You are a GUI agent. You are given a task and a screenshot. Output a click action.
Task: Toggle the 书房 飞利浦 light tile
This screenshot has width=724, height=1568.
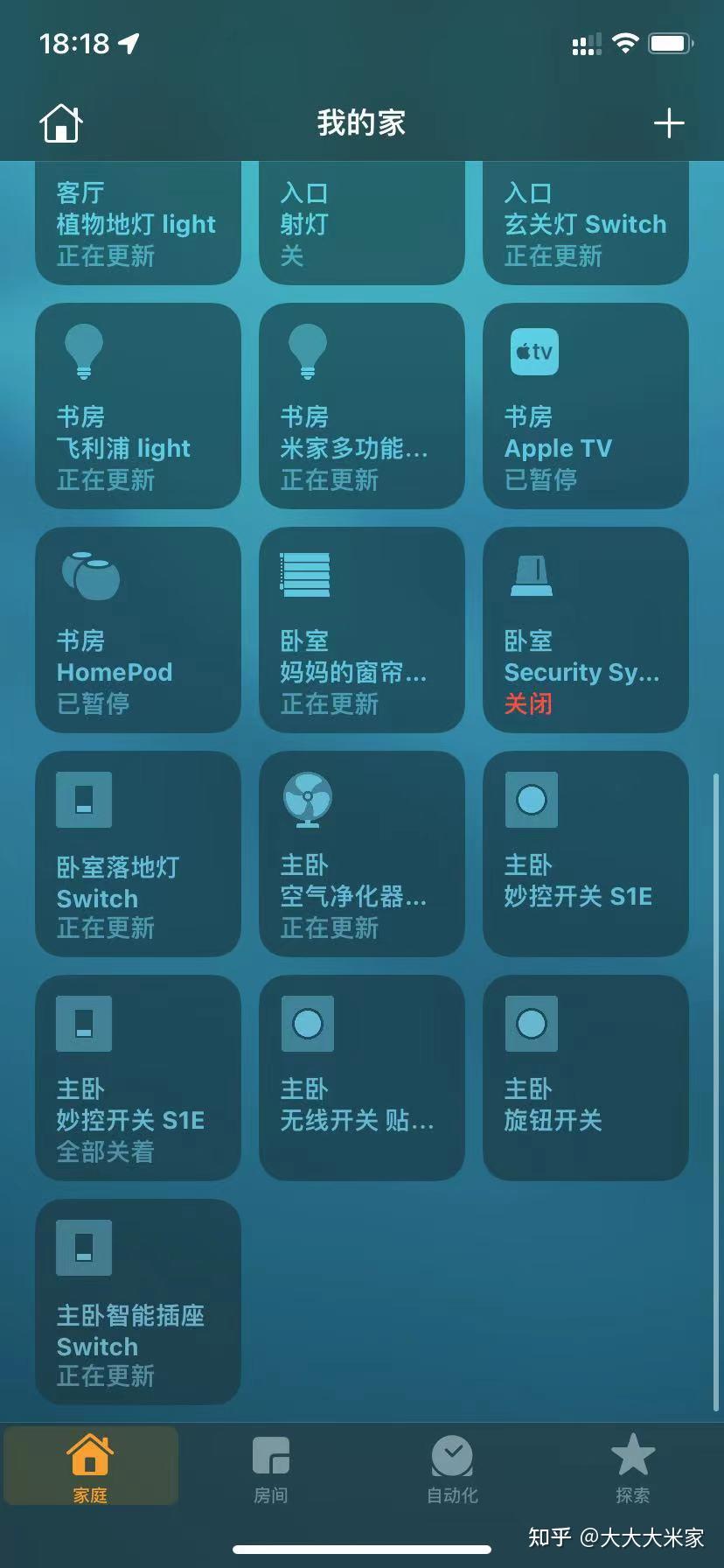pyautogui.click(x=138, y=406)
